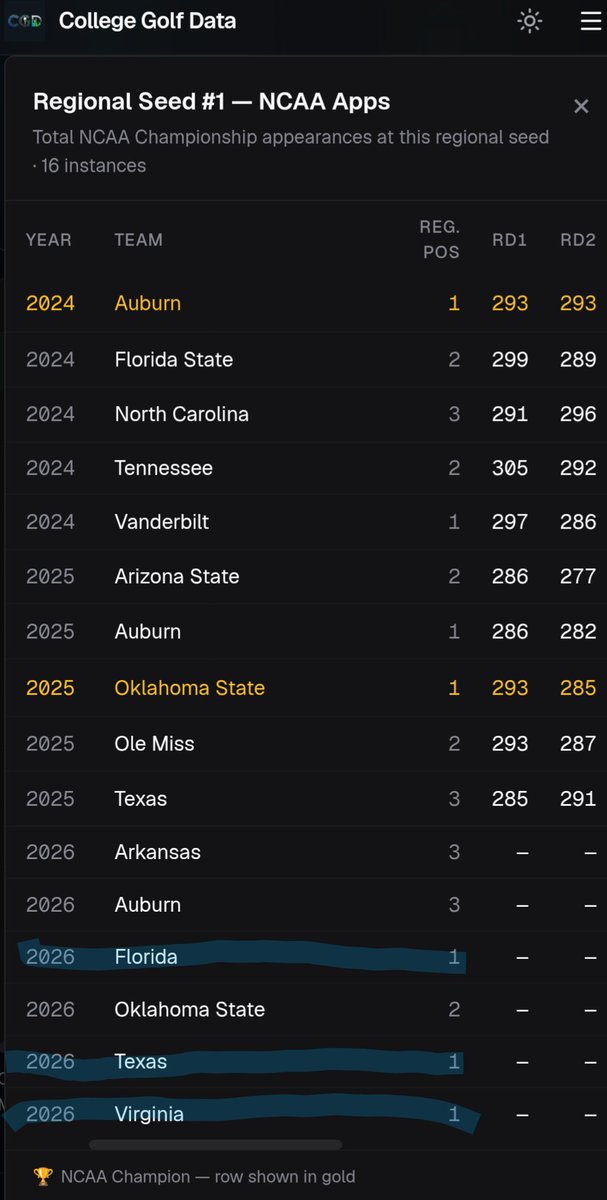Open the hamburger menu
607x1200 pixels.
(590, 21)
